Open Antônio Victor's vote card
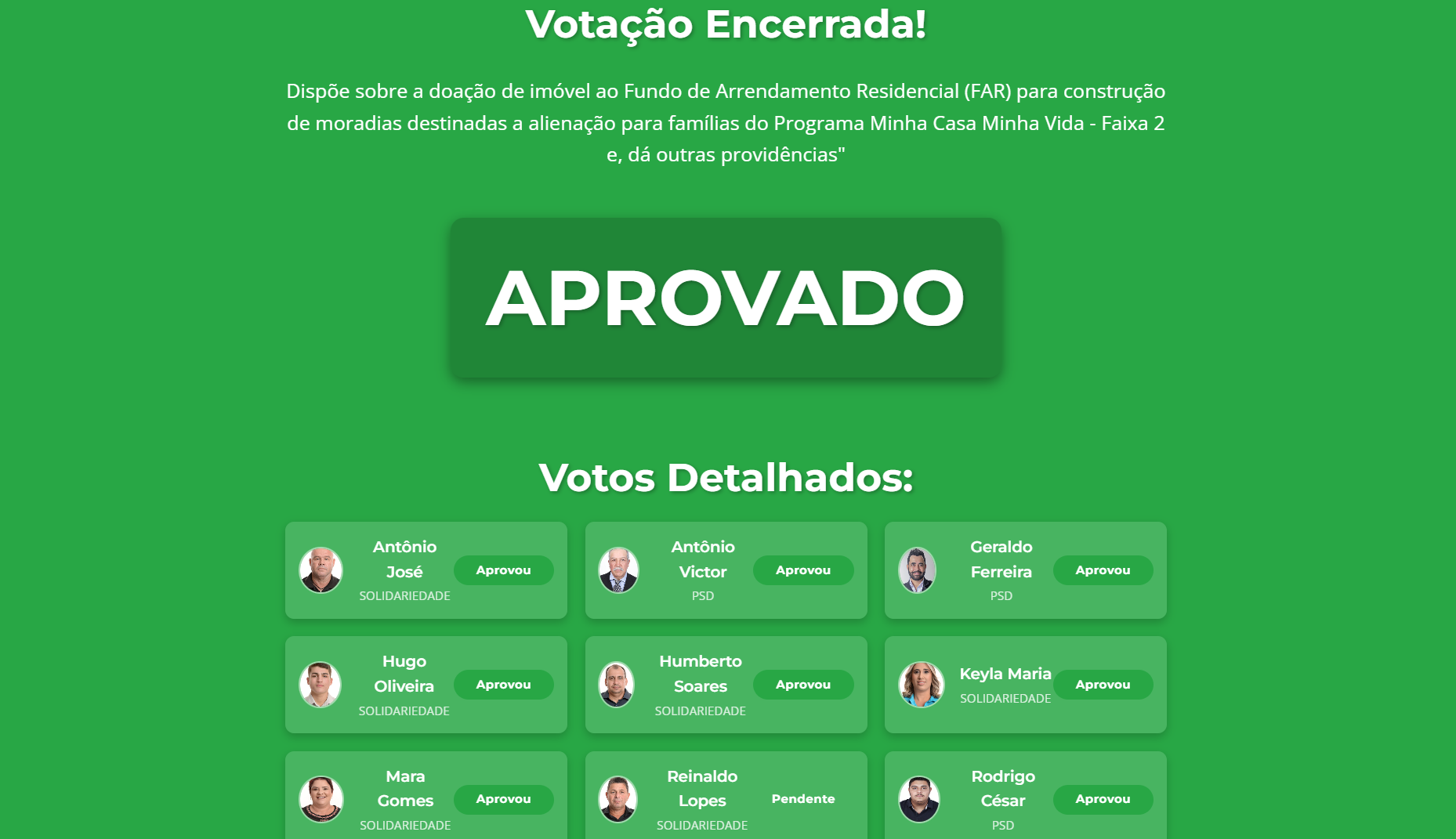The width and height of the screenshot is (1456, 839). pos(726,570)
